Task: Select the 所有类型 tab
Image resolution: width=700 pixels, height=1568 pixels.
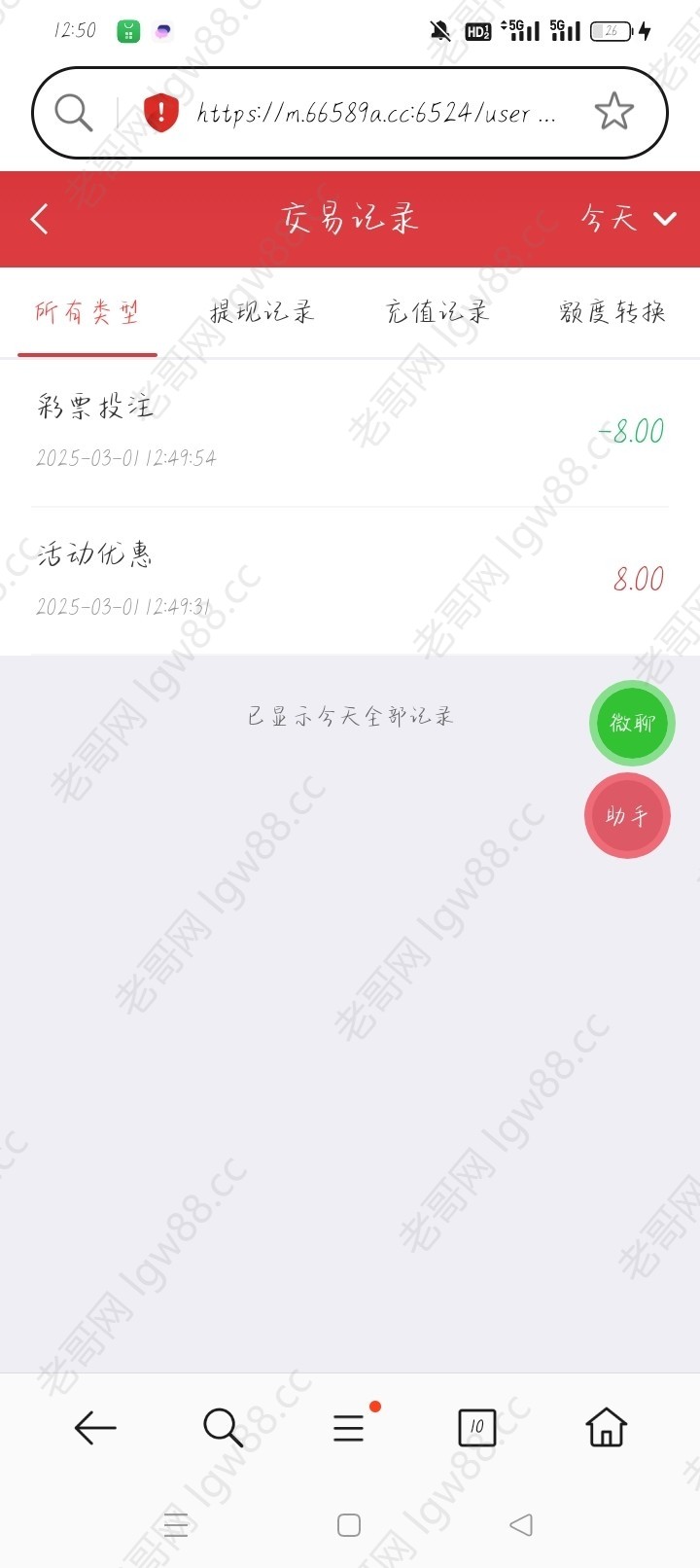Action: coord(87,312)
